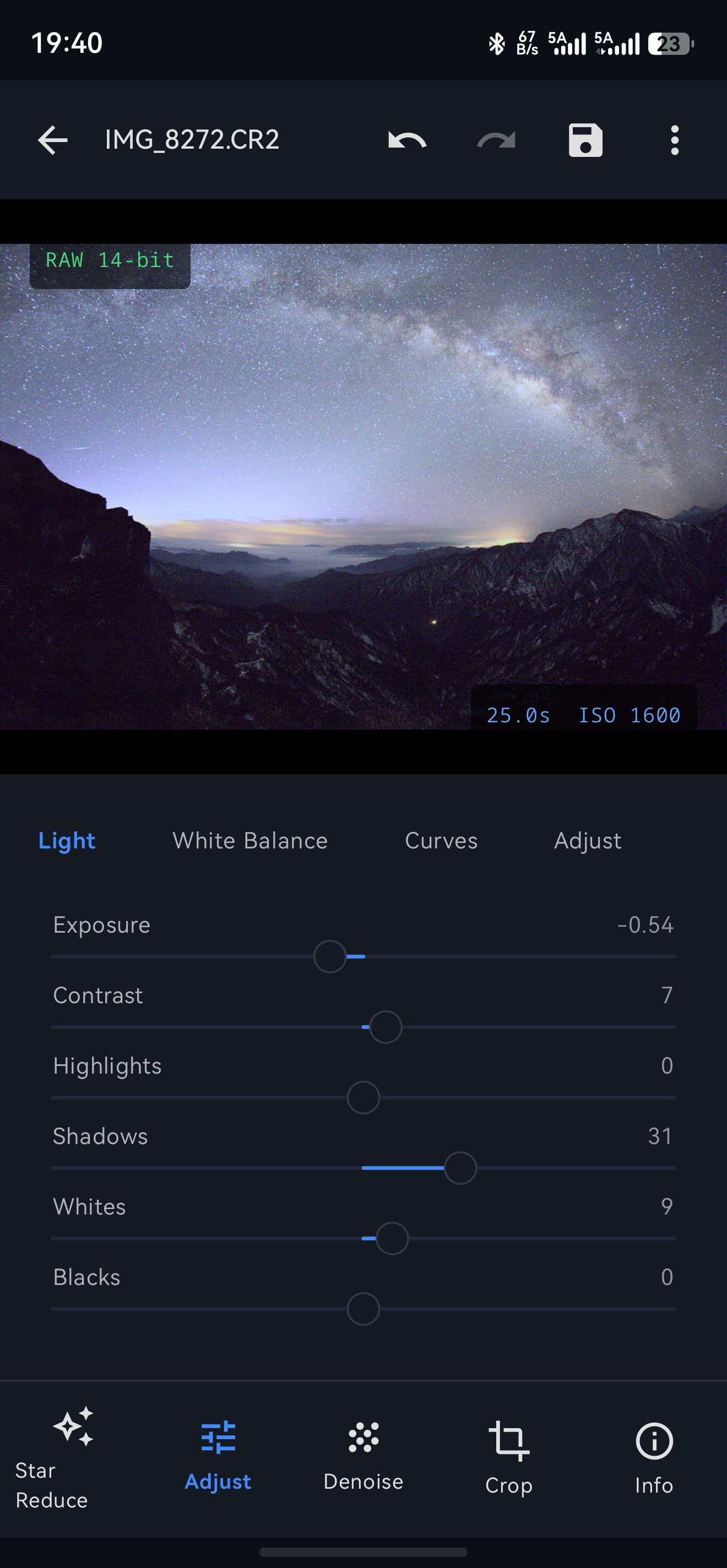Image resolution: width=727 pixels, height=1568 pixels.
Task: Tap the Shadows slider knob
Action: (460, 1168)
